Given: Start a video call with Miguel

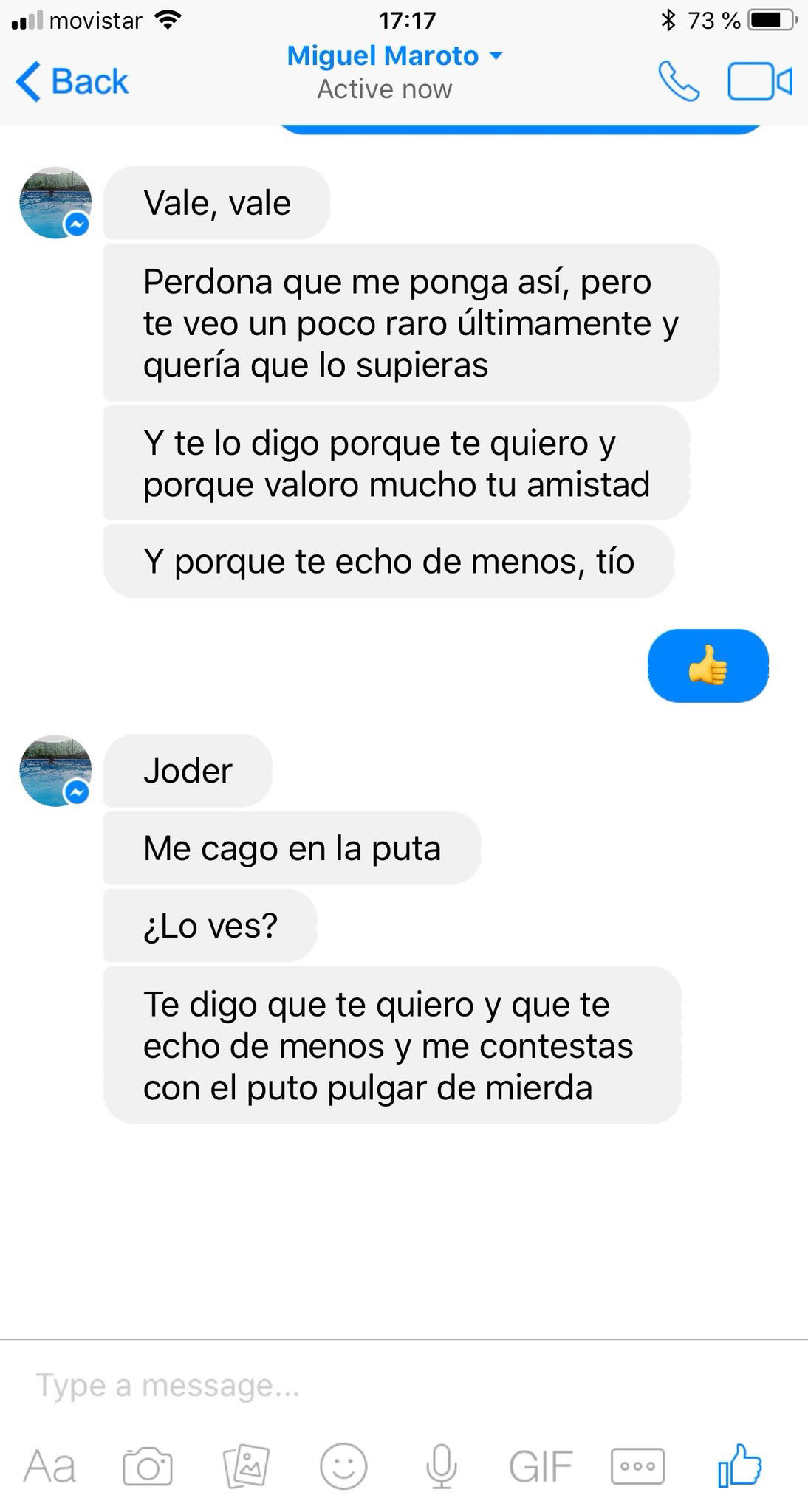Looking at the screenshot, I should (759, 81).
